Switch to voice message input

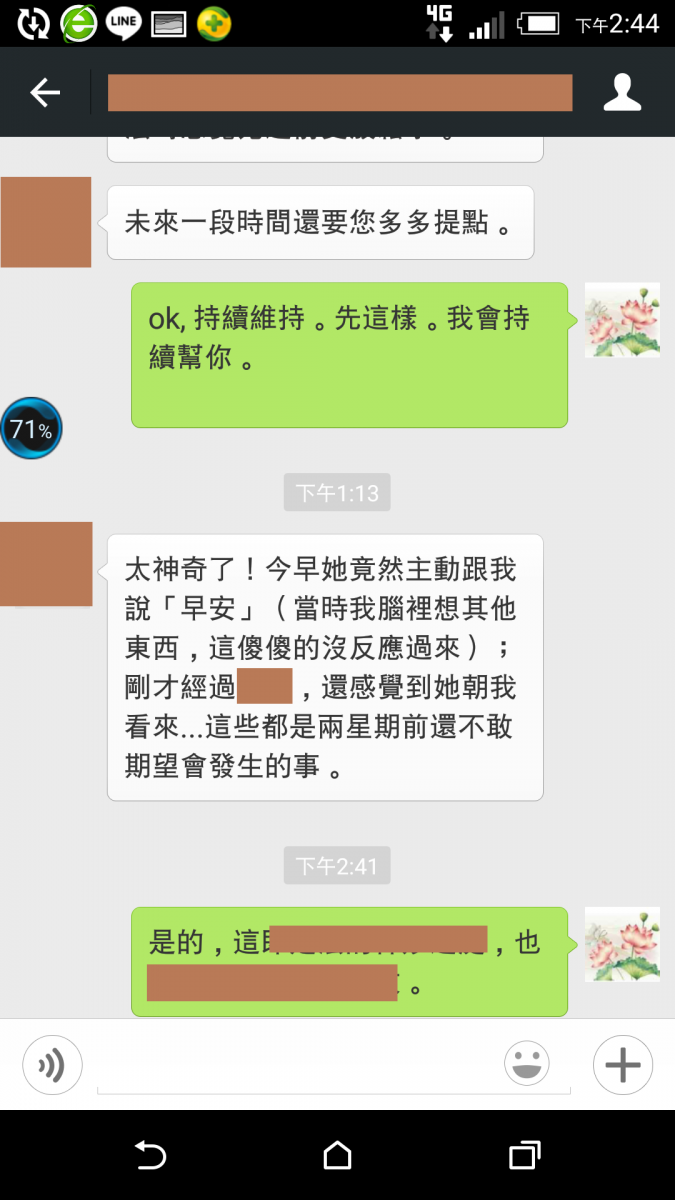(x=52, y=1065)
